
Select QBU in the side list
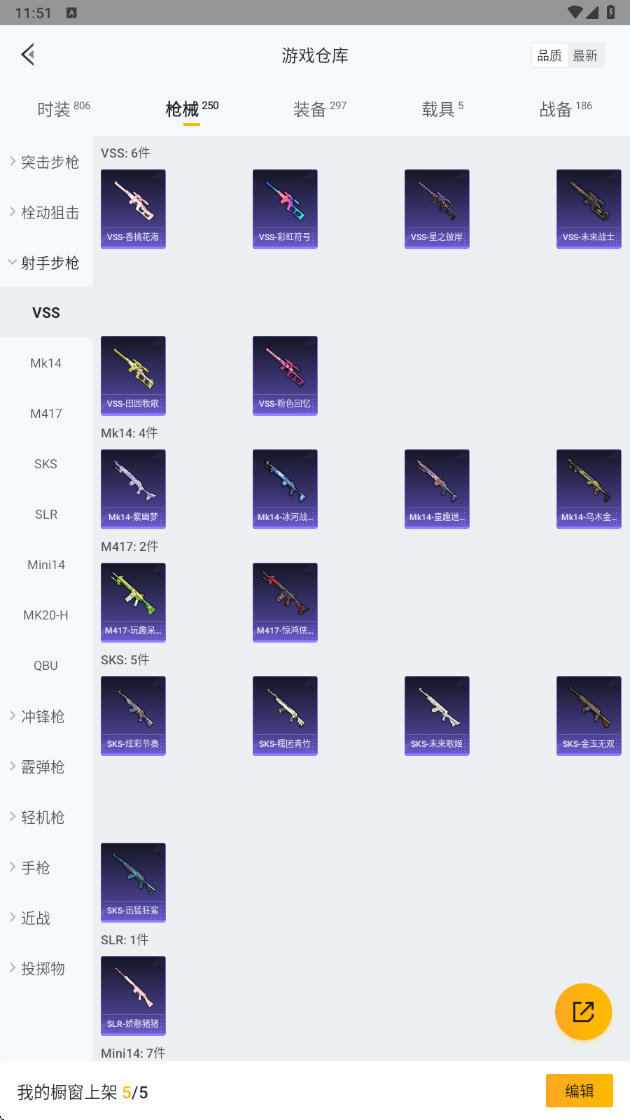point(46,665)
